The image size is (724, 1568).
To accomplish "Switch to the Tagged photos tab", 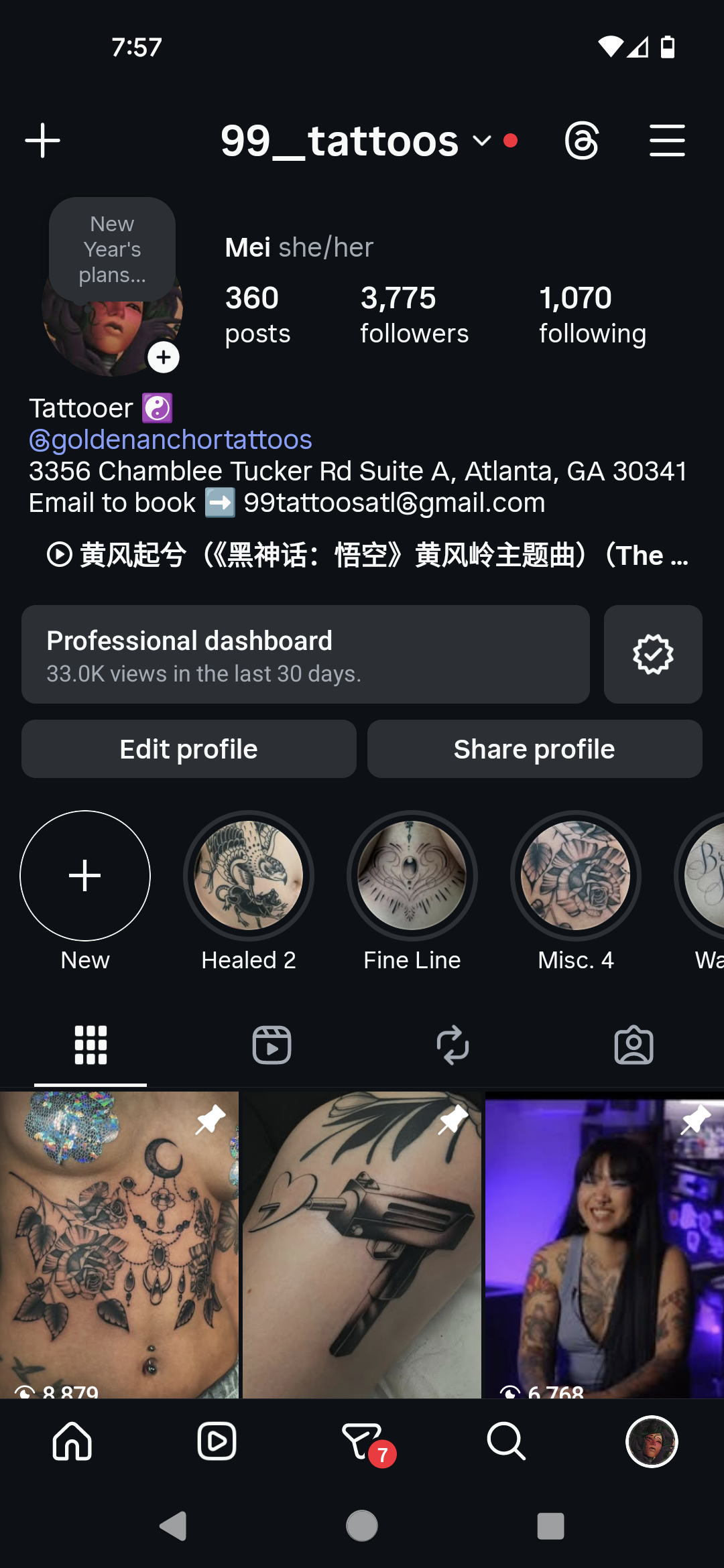I will [633, 1045].
